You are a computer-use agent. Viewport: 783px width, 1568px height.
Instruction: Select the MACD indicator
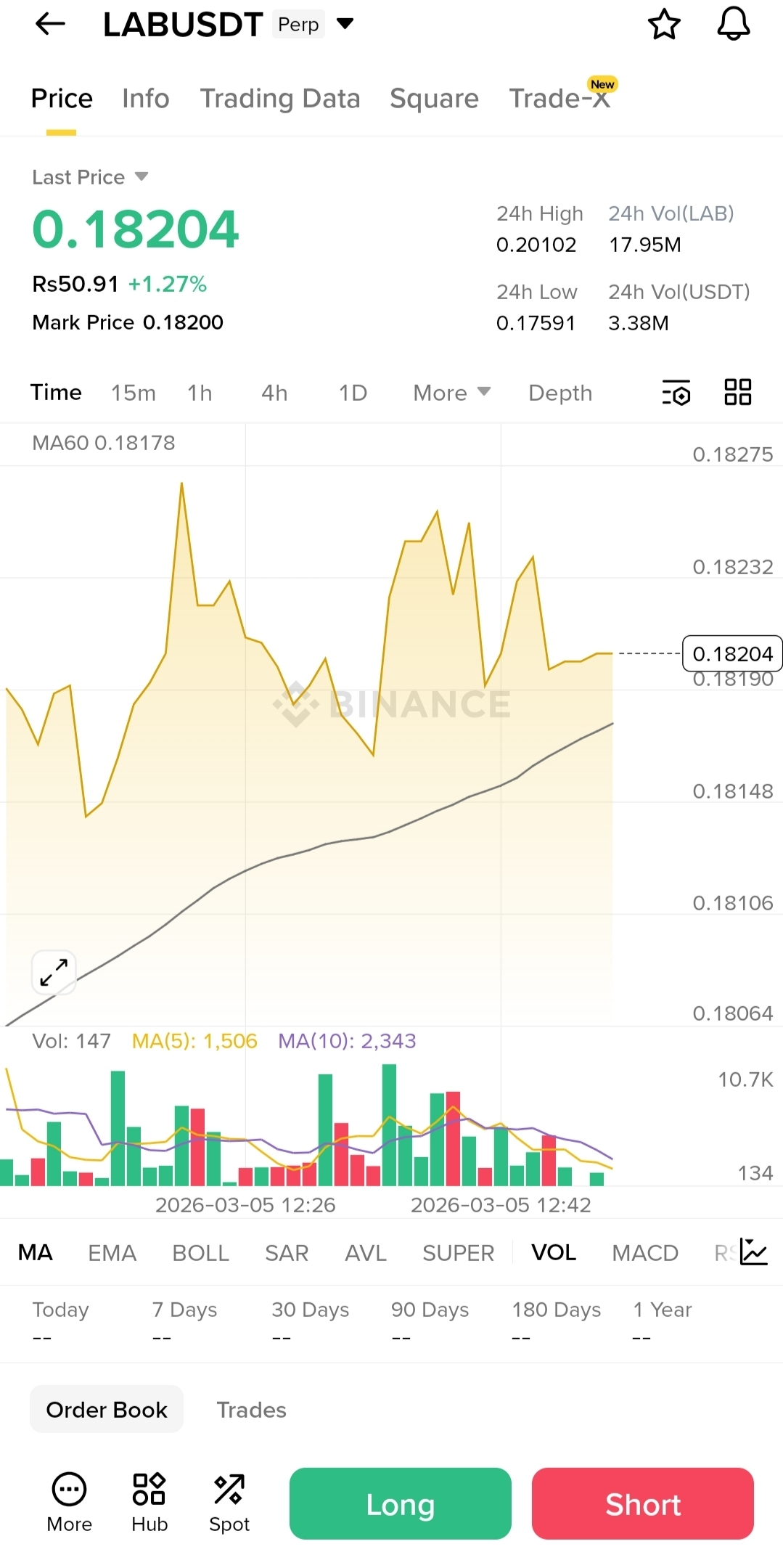(644, 1253)
